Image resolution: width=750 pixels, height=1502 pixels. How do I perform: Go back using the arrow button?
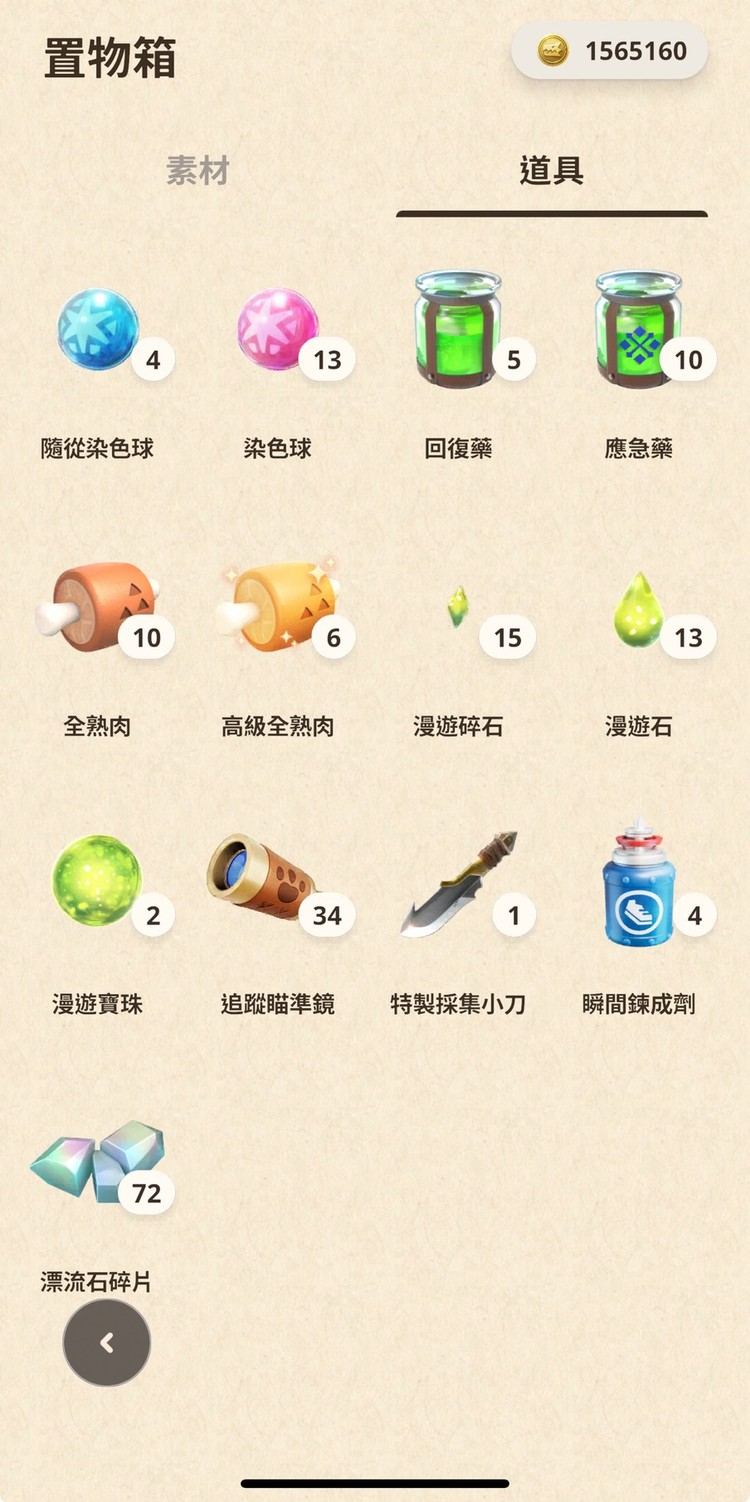(107, 1343)
